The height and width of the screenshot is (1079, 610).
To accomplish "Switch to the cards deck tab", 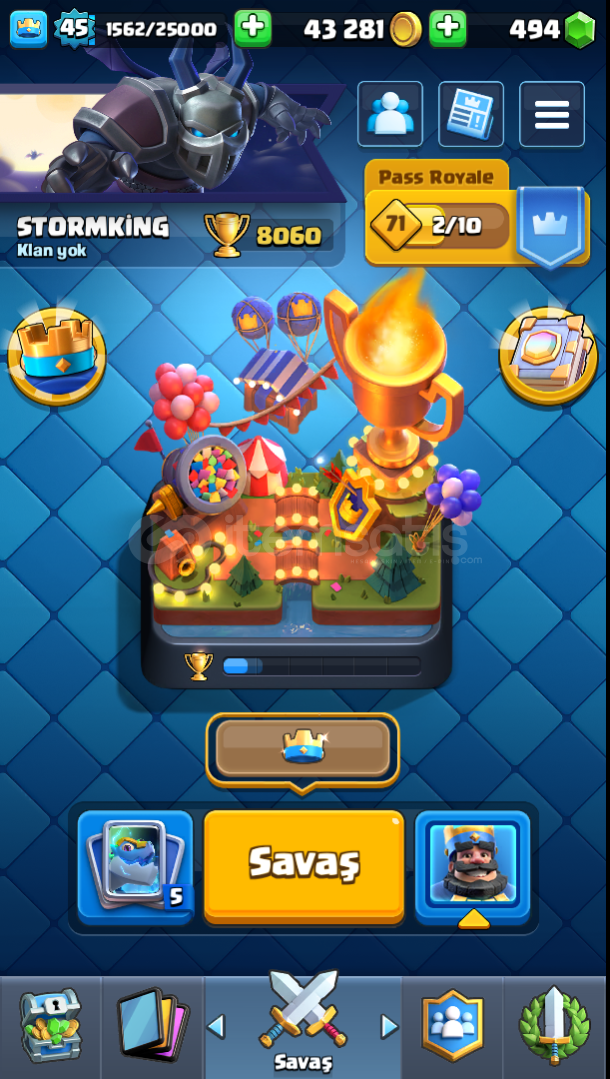I will [152, 1025].
